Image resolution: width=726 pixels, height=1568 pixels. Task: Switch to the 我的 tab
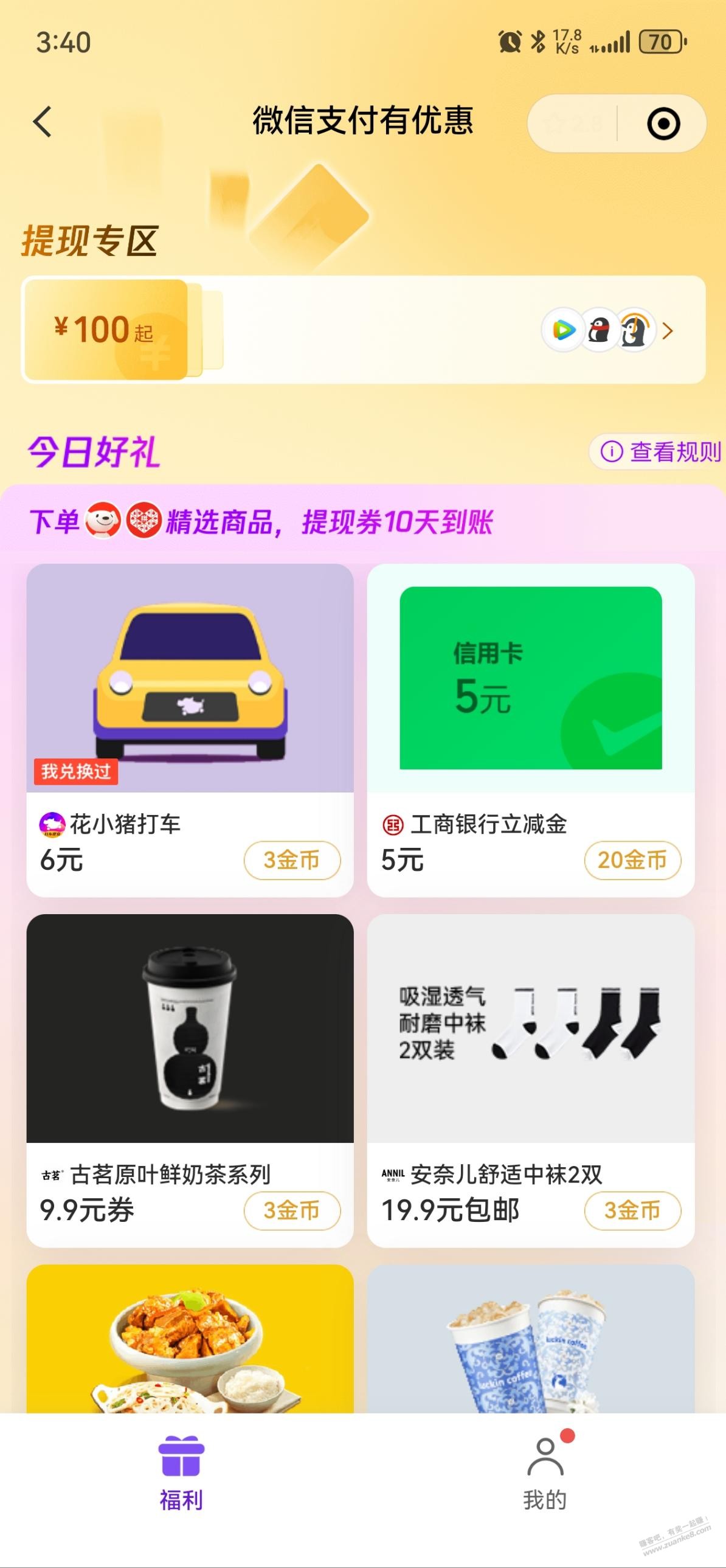pyautogui.click(x=545, y=1473)
